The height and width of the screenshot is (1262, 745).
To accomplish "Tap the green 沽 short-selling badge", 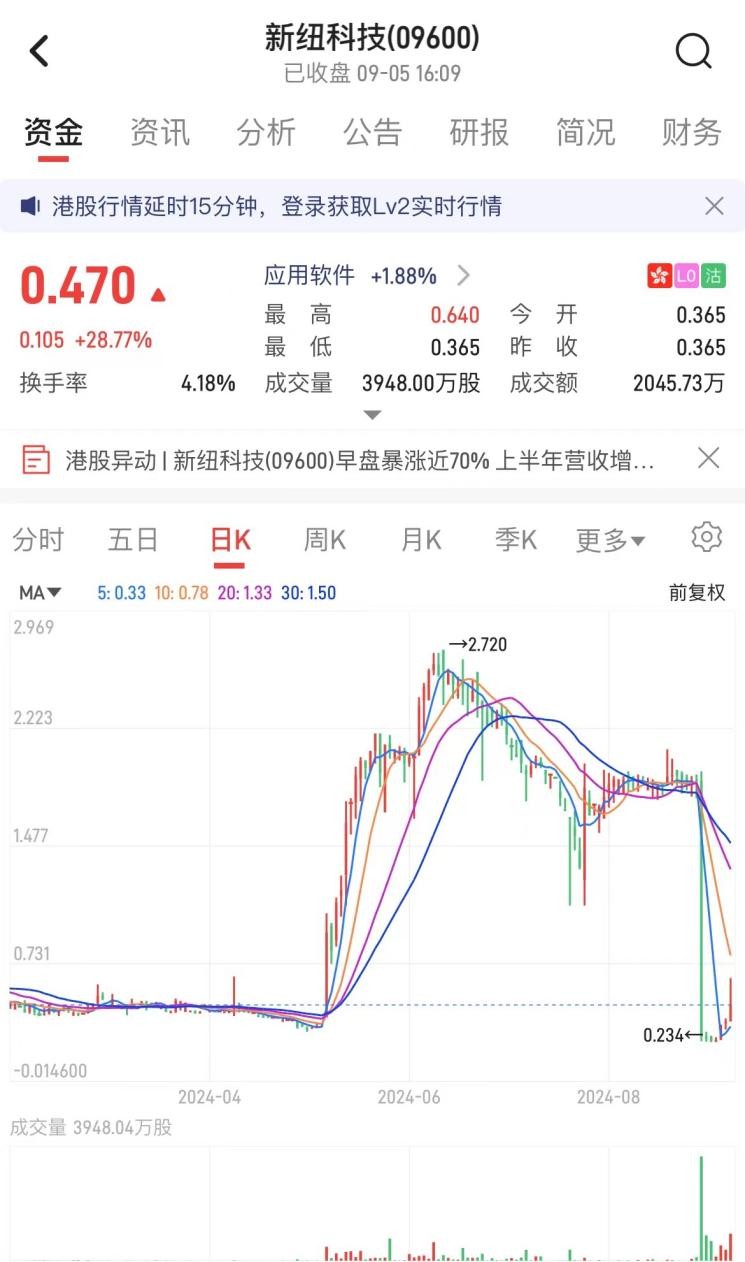I will tap(711, 275).
